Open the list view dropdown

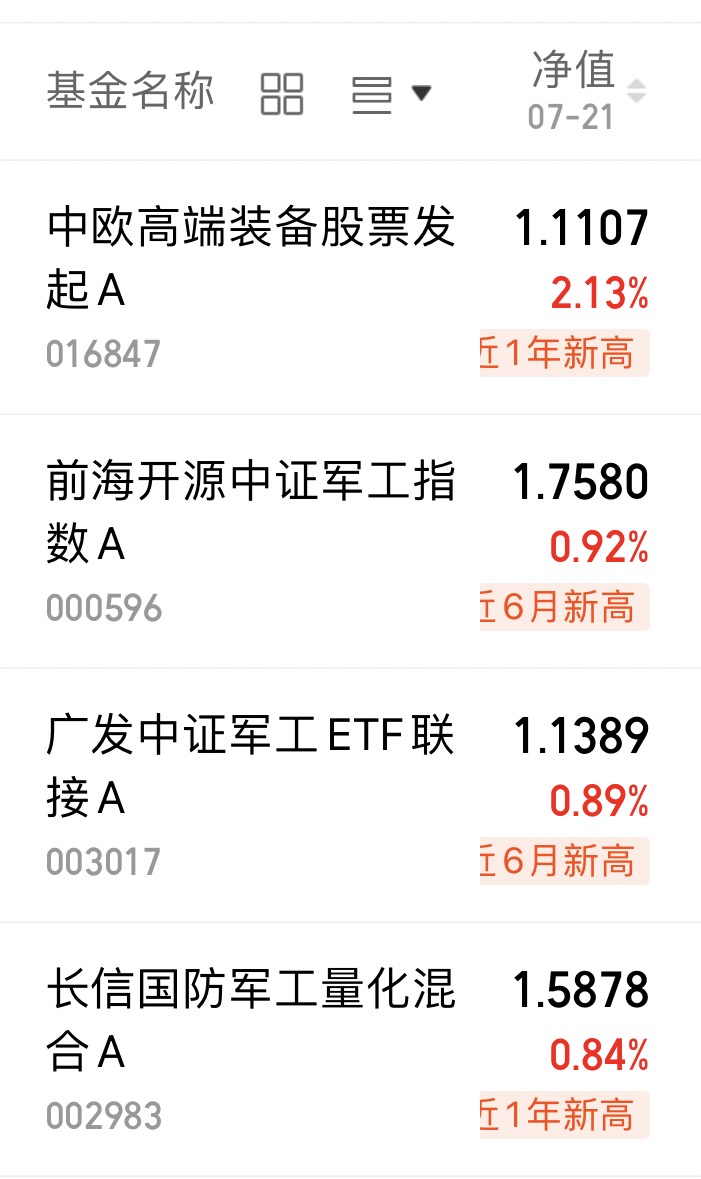(x=391, y=94)
